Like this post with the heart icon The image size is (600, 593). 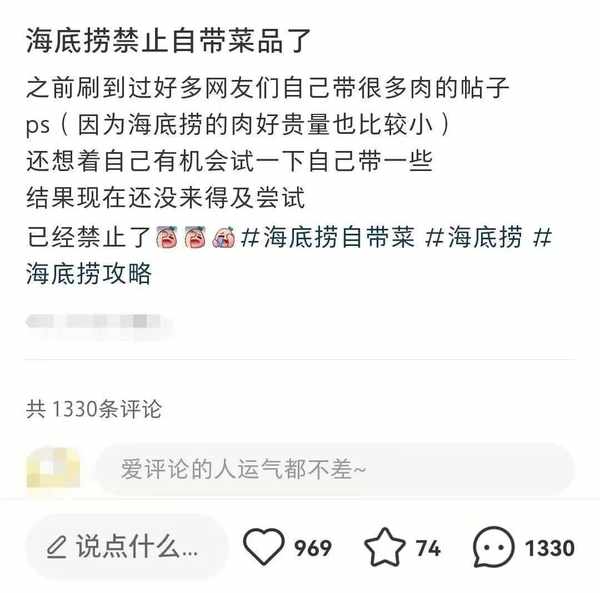pos(266,547)
